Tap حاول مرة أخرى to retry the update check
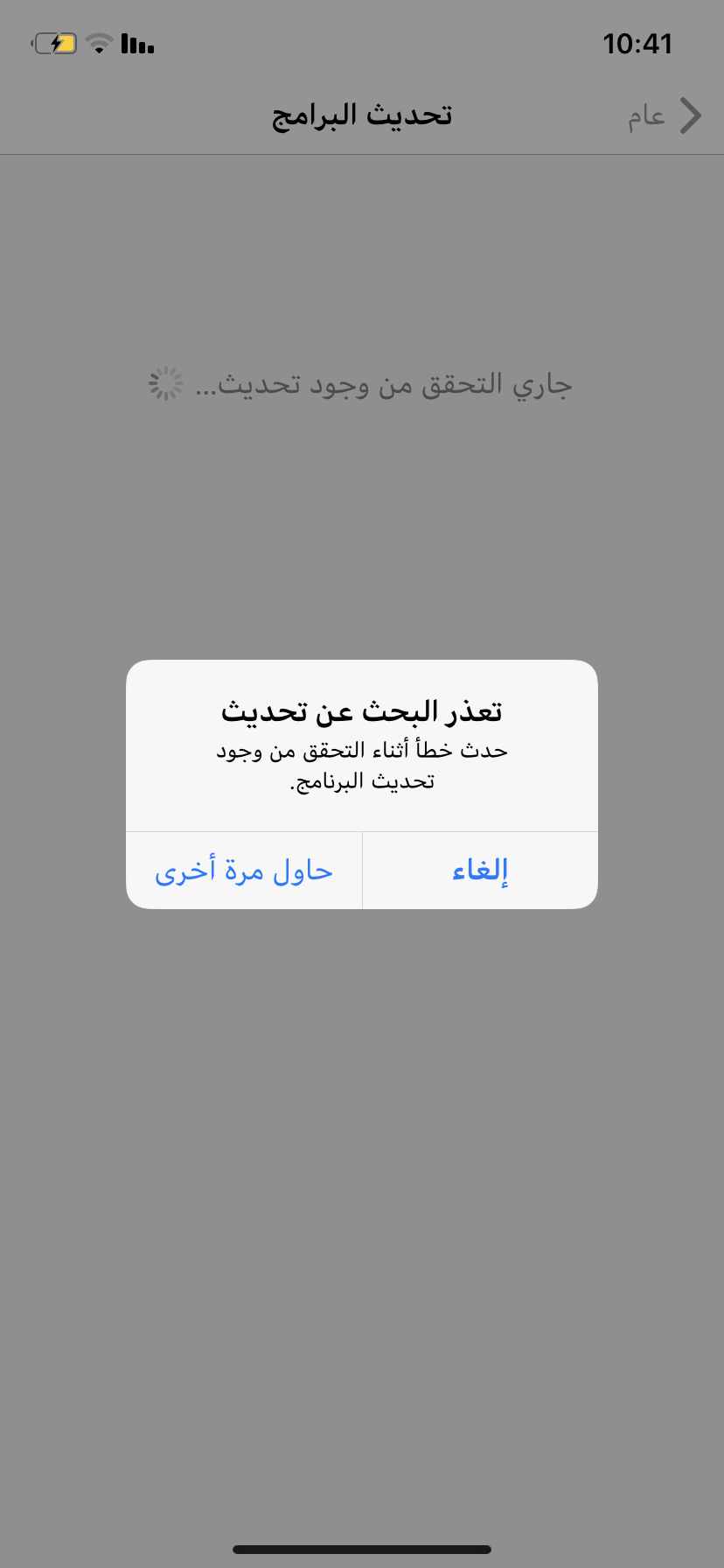This screenshot has height=1568, width=724. pyautogui.click(x=244, y=871)
